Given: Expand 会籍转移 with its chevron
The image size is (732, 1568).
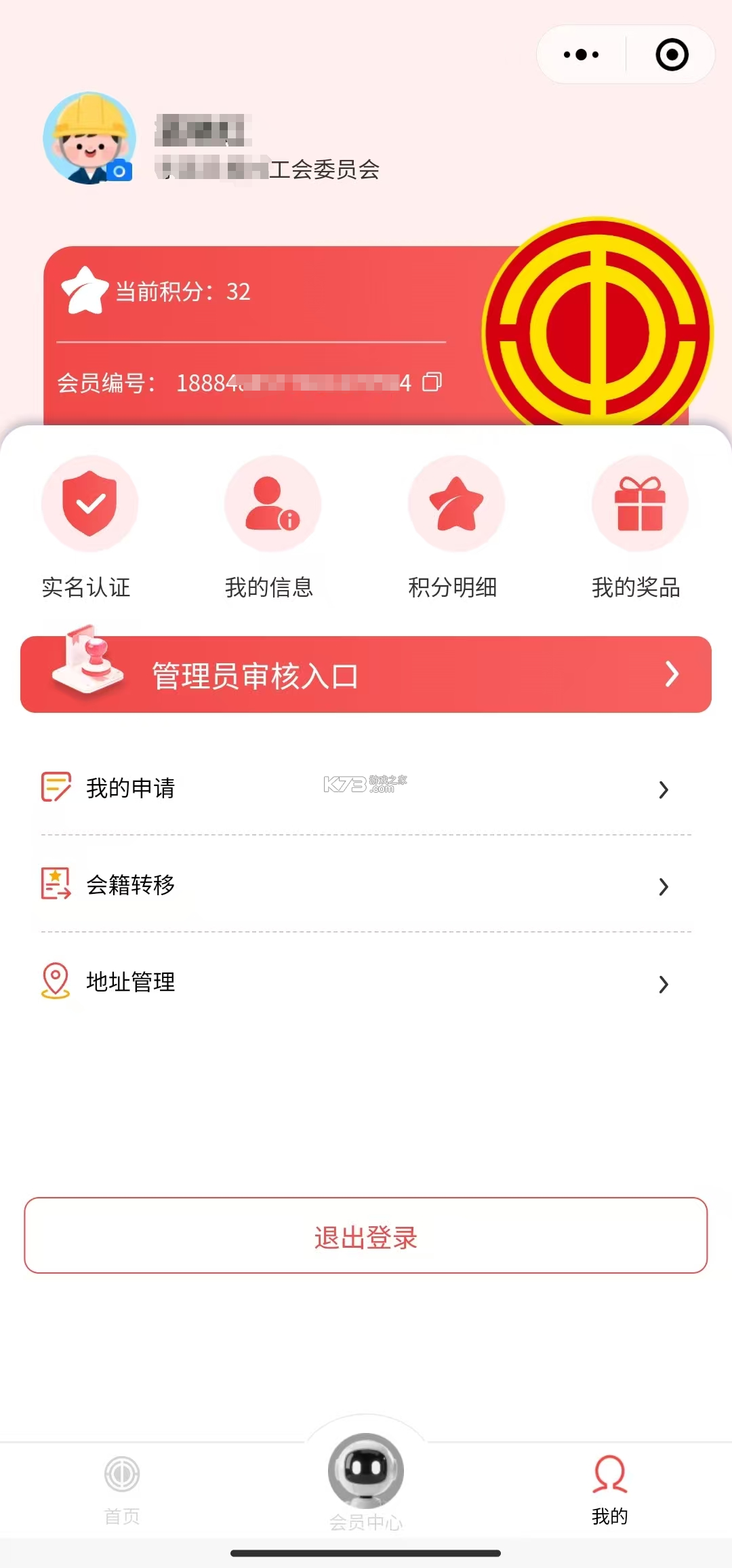Looking at the screenshot, I should tap(662, 887).
